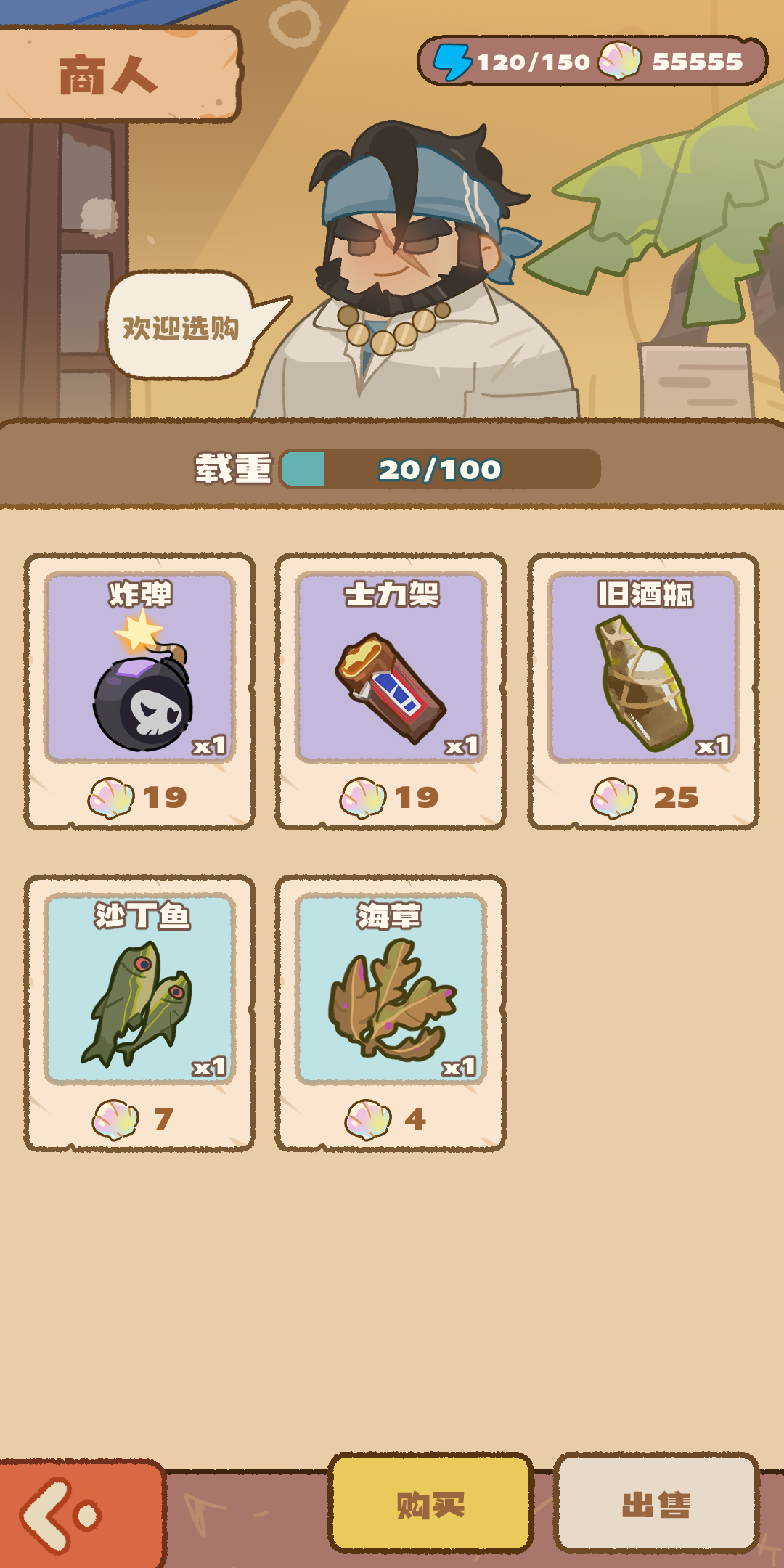Select the 旧酒瓶 old bottle card

coord(643,690)
